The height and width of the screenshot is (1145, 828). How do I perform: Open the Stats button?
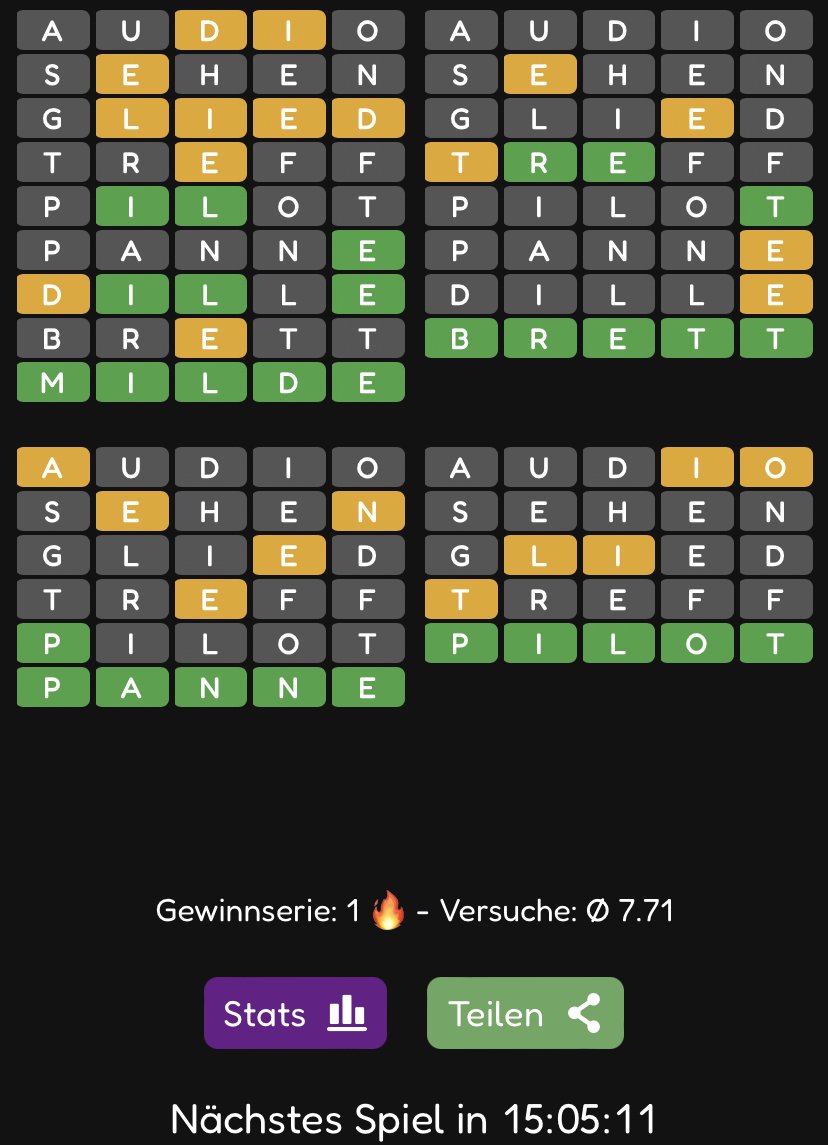point(295,1013)
